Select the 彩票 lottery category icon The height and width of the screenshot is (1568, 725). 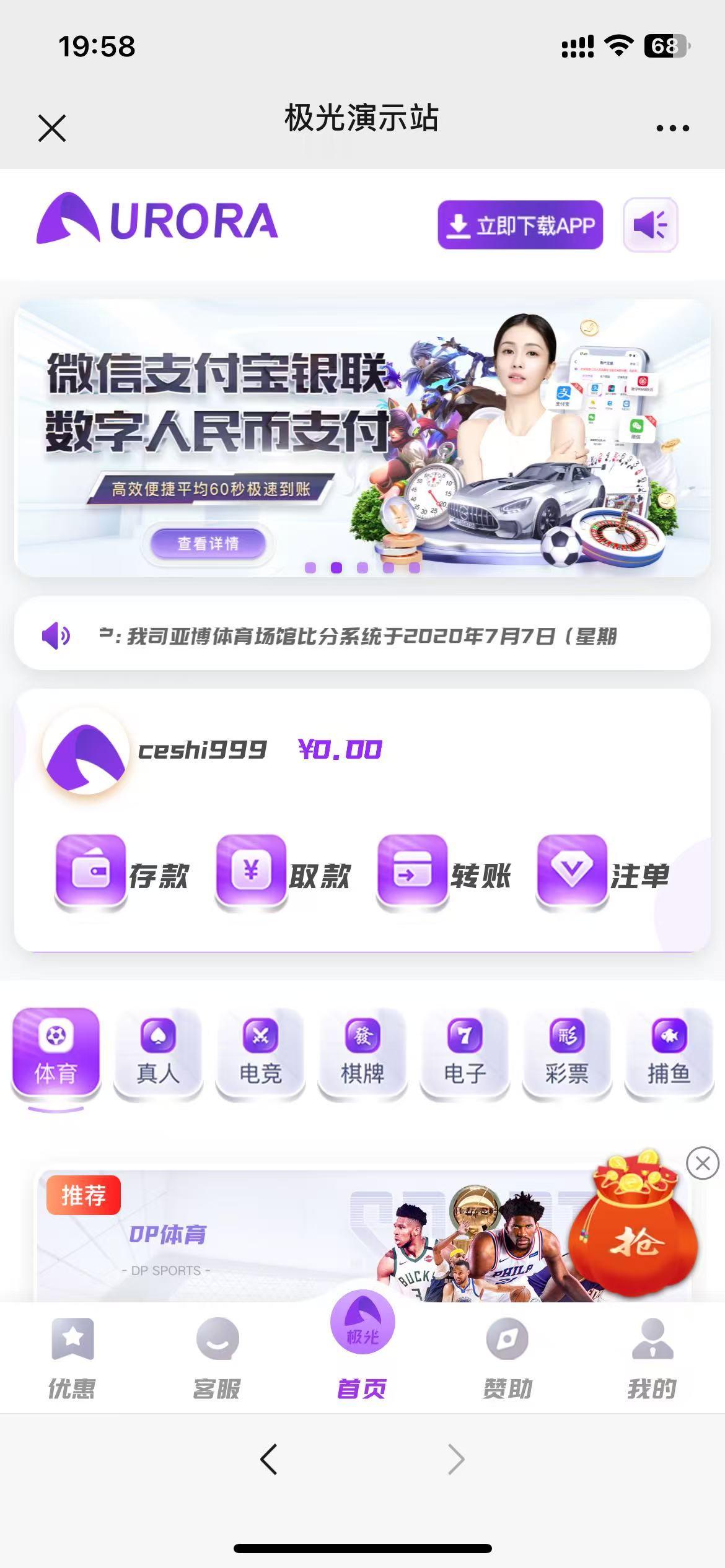(x=567, y=1055)
